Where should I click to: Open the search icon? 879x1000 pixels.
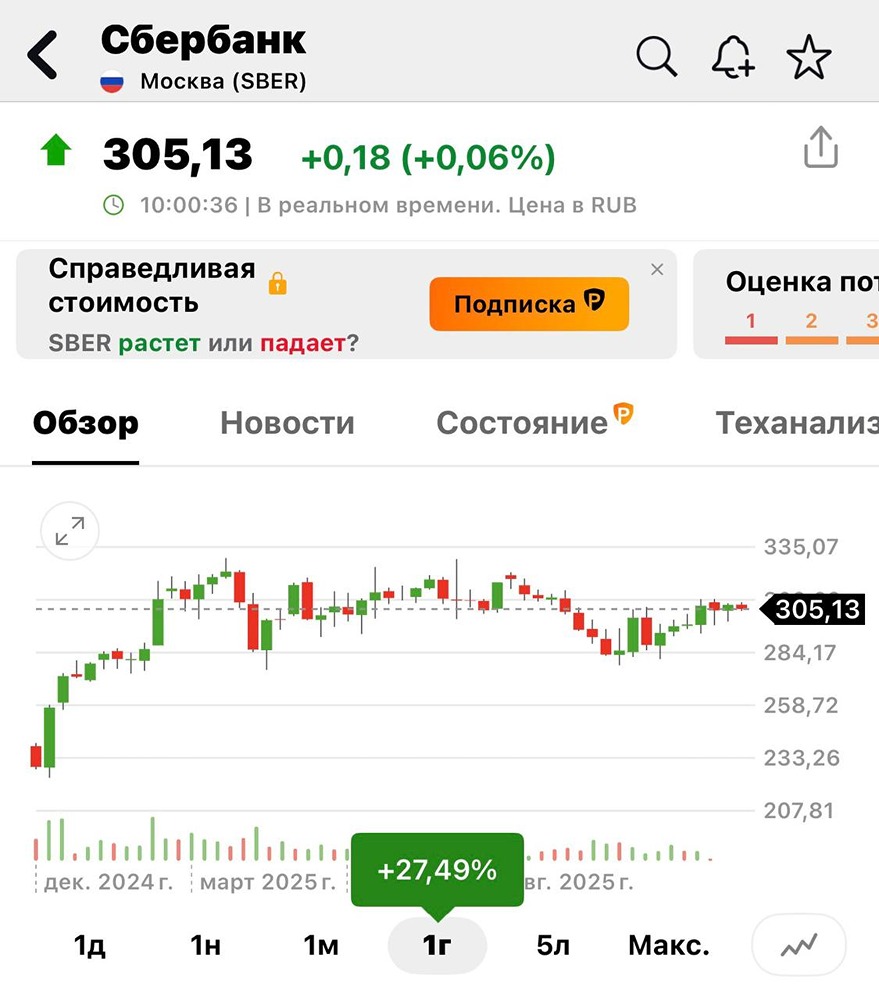coord(657,56)
